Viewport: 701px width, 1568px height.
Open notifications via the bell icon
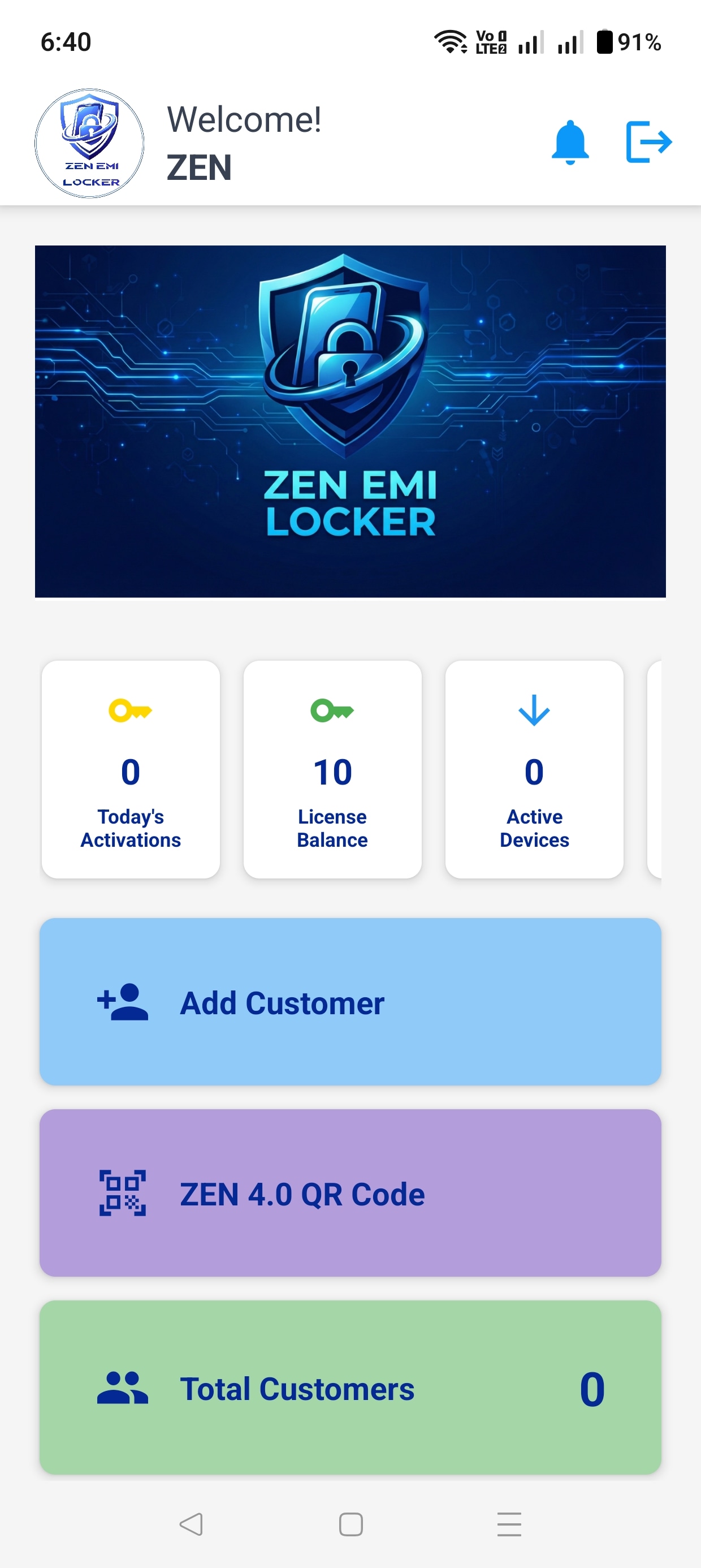pos(570,143)
